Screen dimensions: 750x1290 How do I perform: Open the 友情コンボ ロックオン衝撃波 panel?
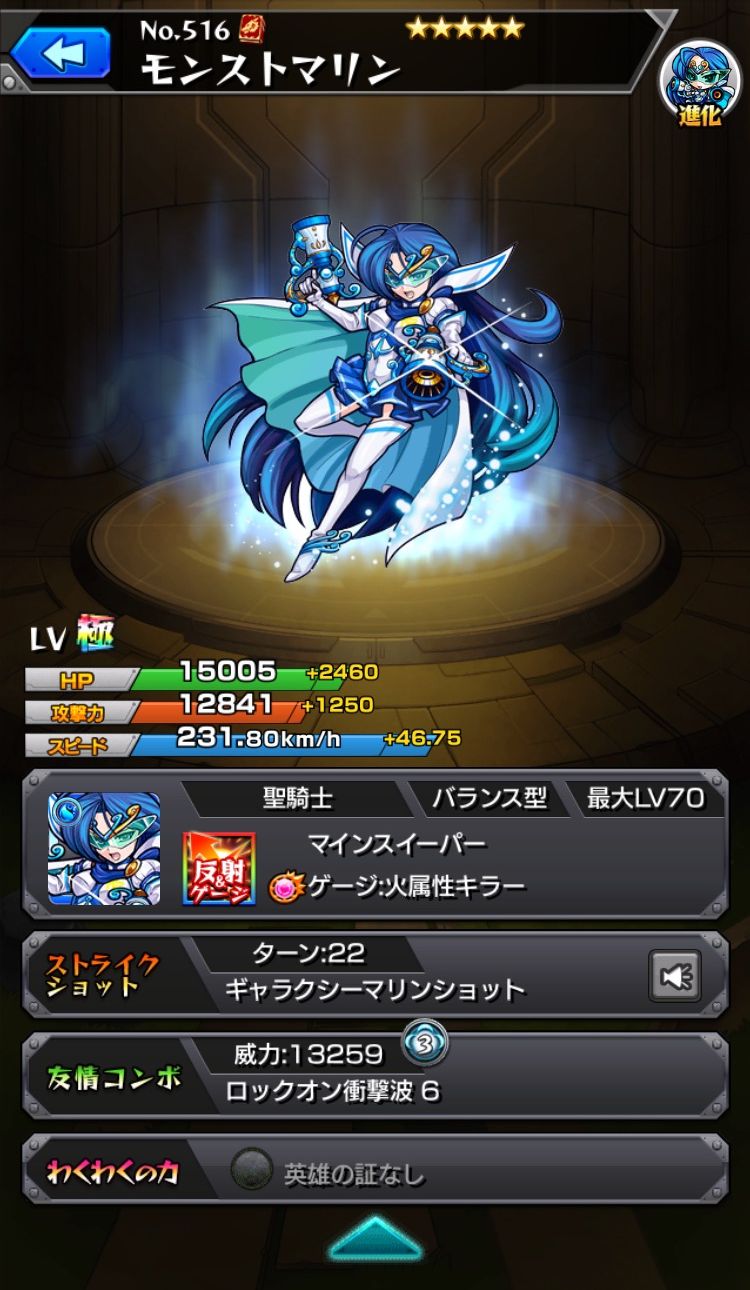tap(375, 1075)
